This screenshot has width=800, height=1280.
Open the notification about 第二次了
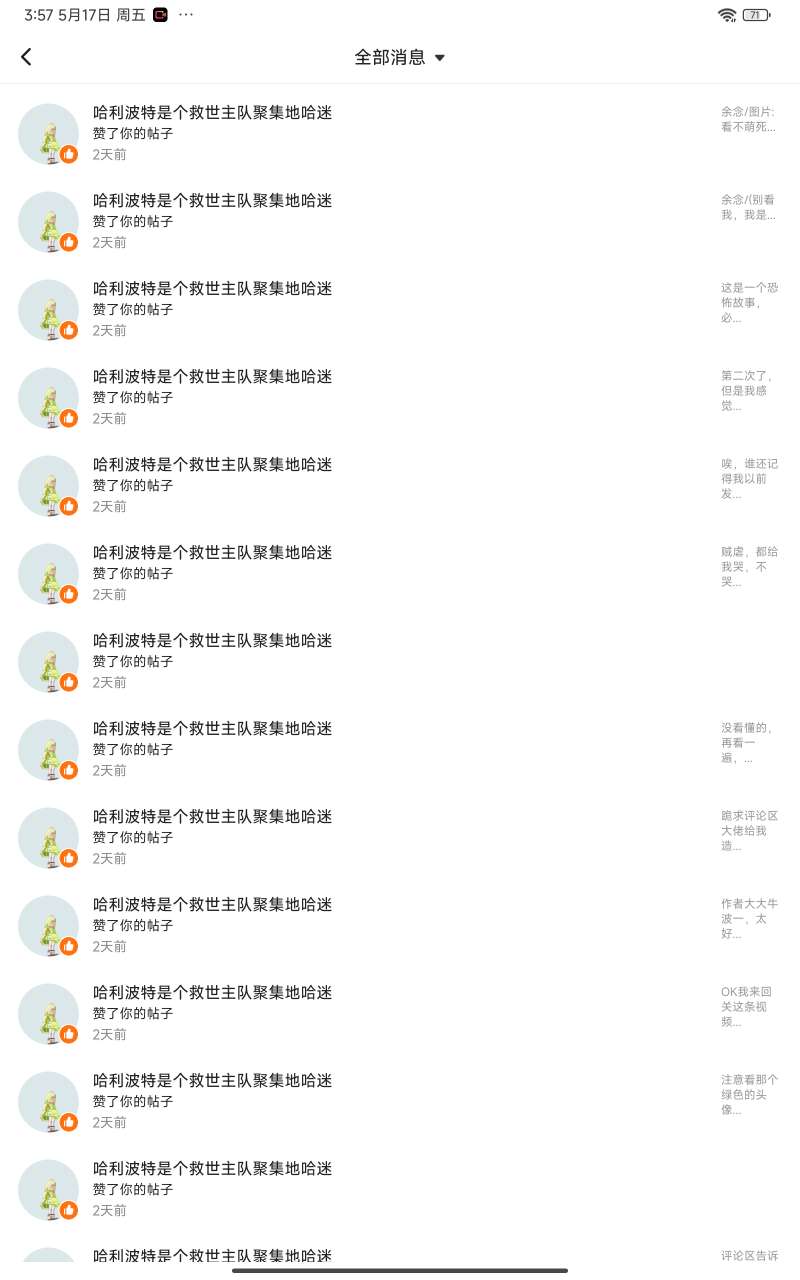400,397
